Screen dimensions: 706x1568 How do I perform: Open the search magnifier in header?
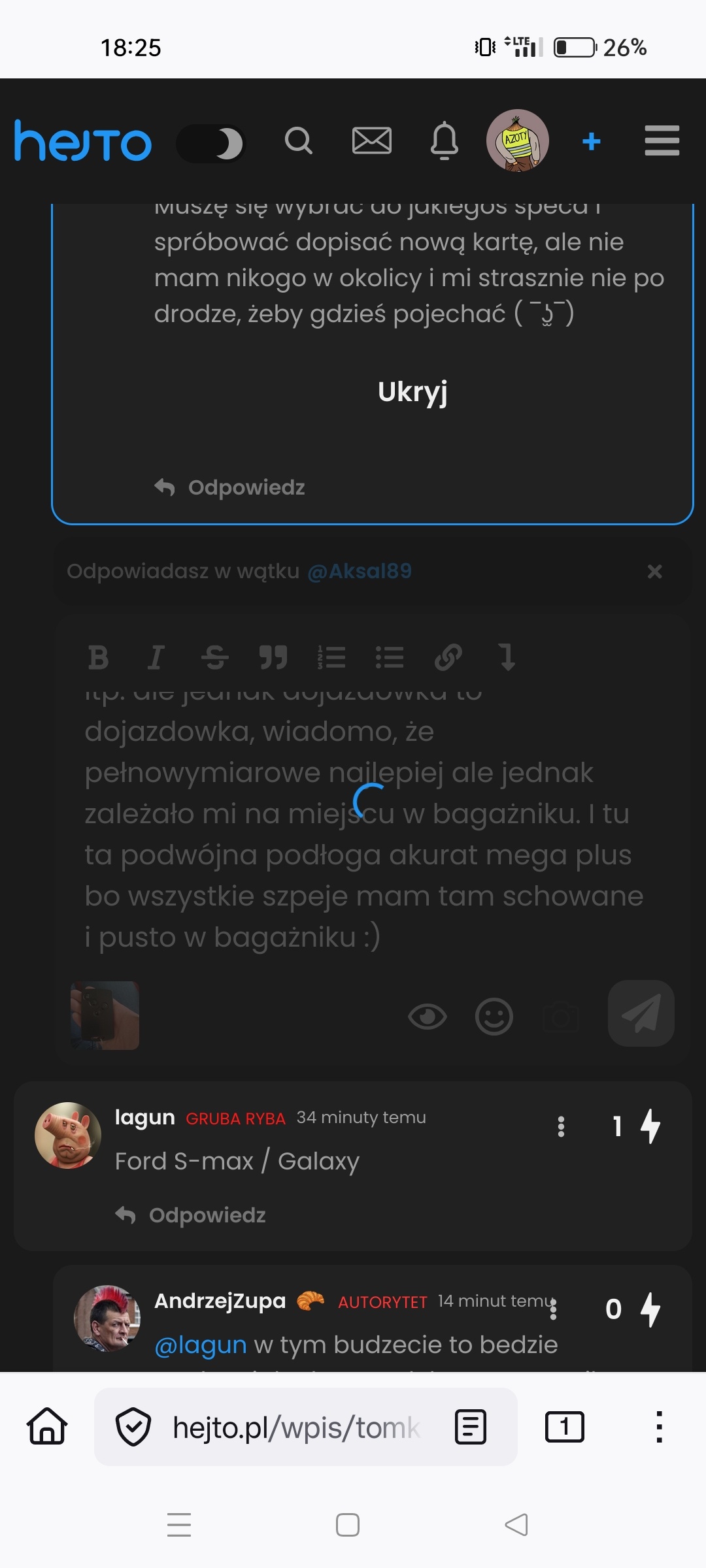(299, 141)
